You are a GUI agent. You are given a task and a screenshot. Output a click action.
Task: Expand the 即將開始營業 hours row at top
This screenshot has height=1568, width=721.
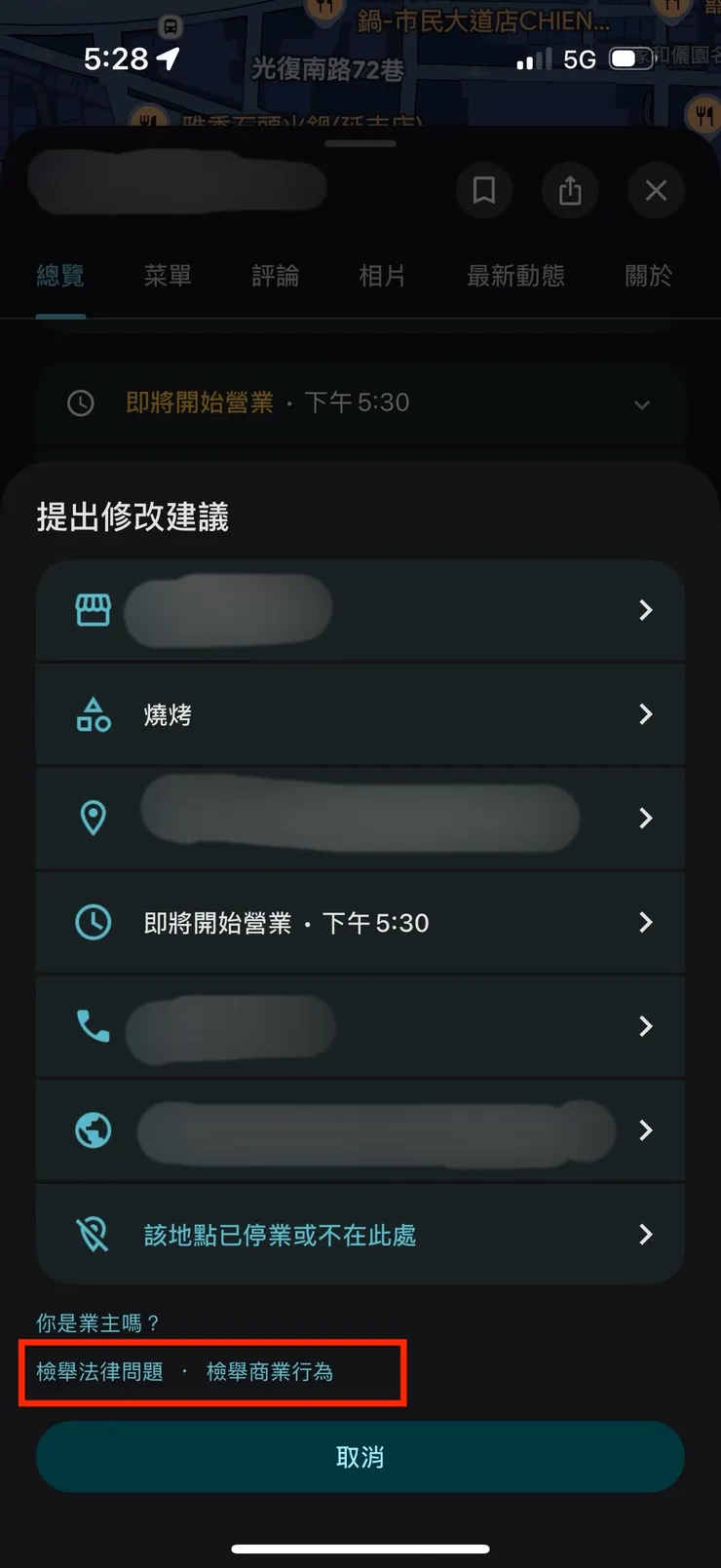(641, 403)
